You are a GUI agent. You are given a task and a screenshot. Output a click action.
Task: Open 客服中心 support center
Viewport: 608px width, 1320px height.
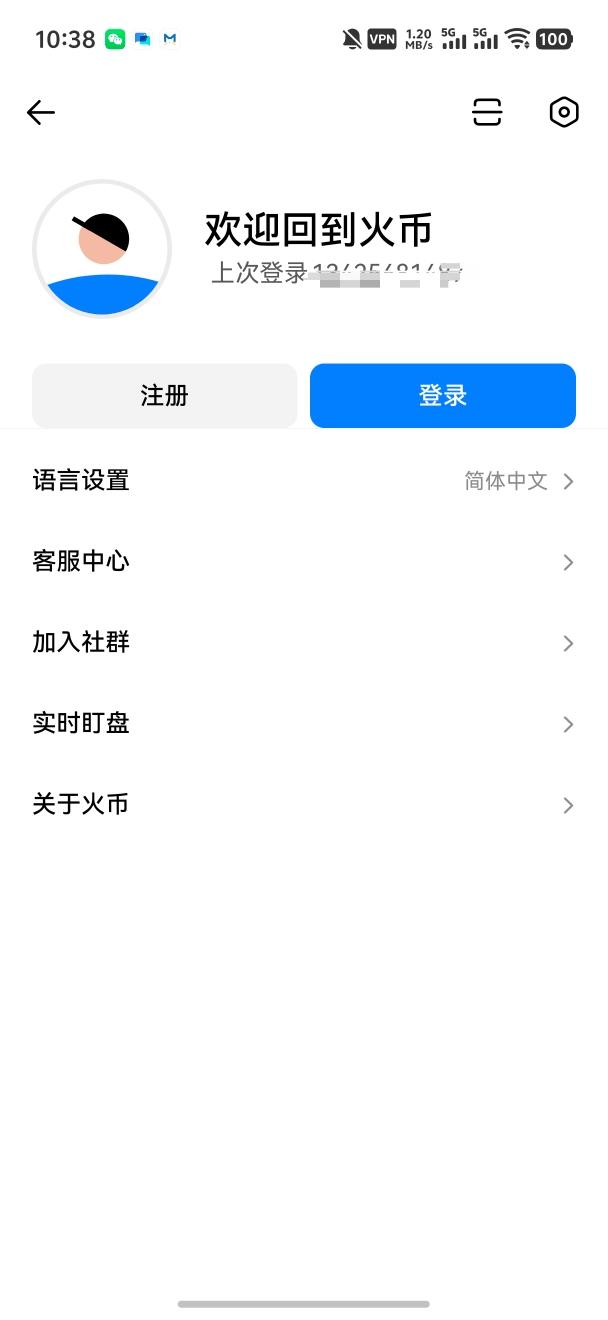click(x=304, y=562)
